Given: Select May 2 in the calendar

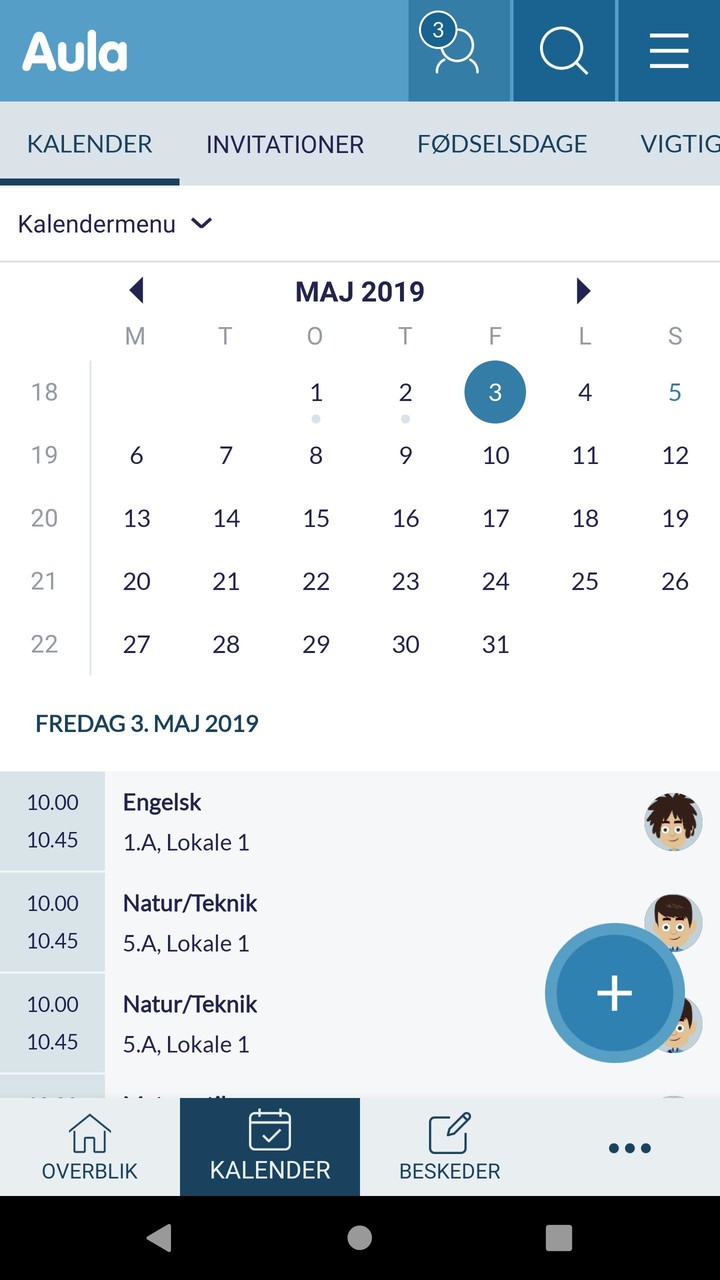Looking at the screenshot, I should click(x=405, y=393).
